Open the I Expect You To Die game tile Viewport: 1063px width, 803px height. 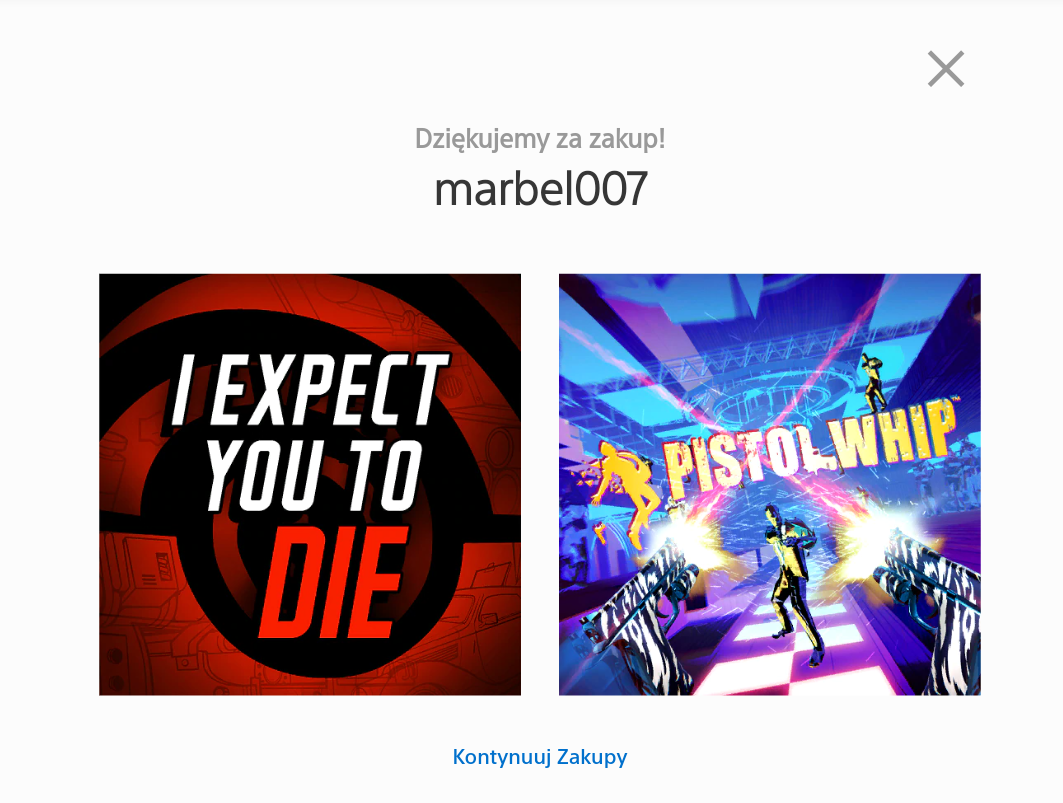pyautogui.click(x=310, y=484)
